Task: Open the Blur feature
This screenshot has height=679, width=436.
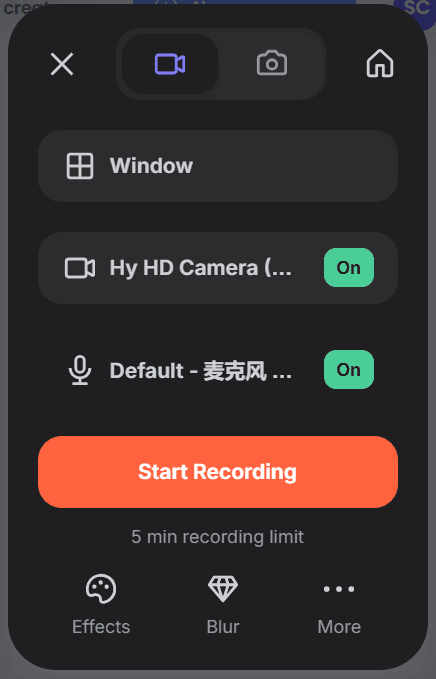Action: point(223,605)
